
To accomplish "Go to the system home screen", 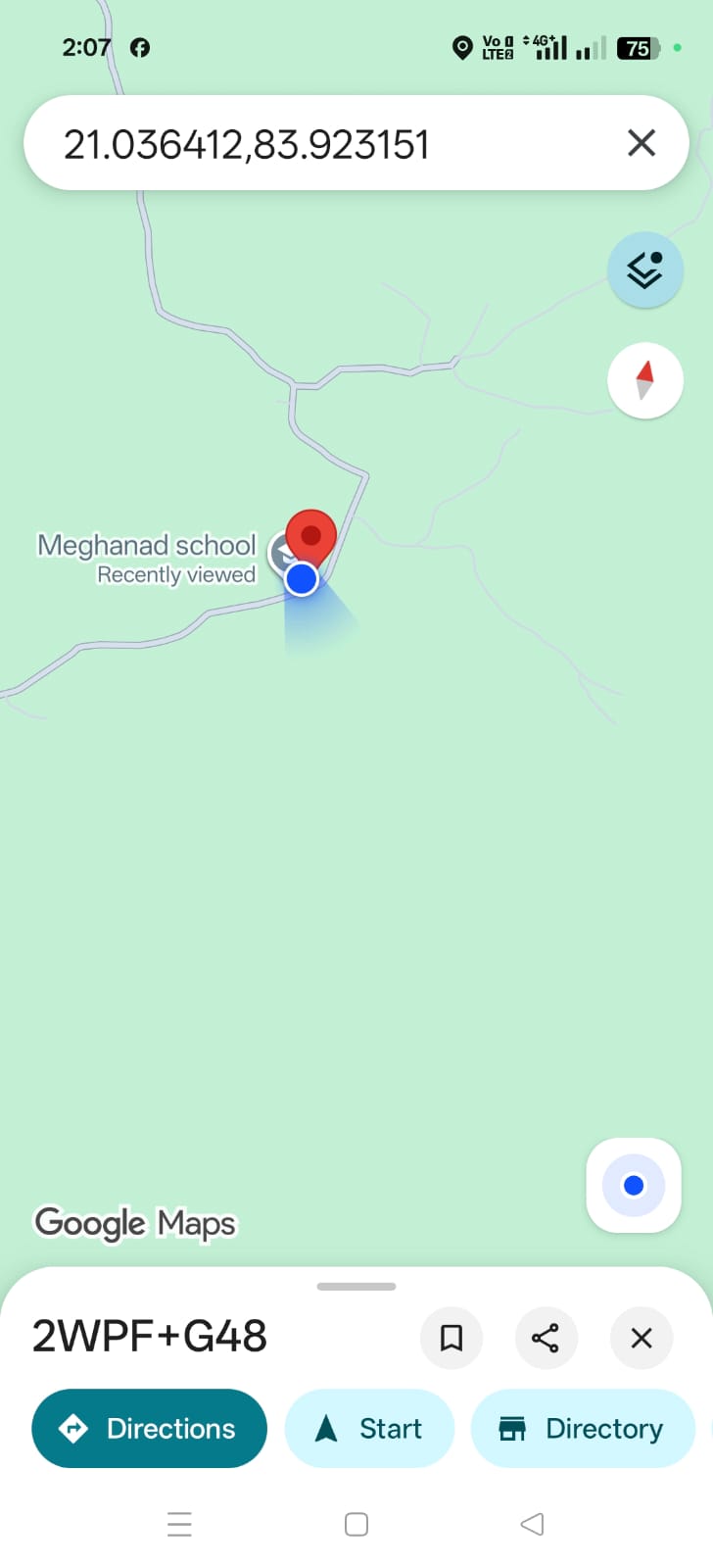I will 356,1524.
